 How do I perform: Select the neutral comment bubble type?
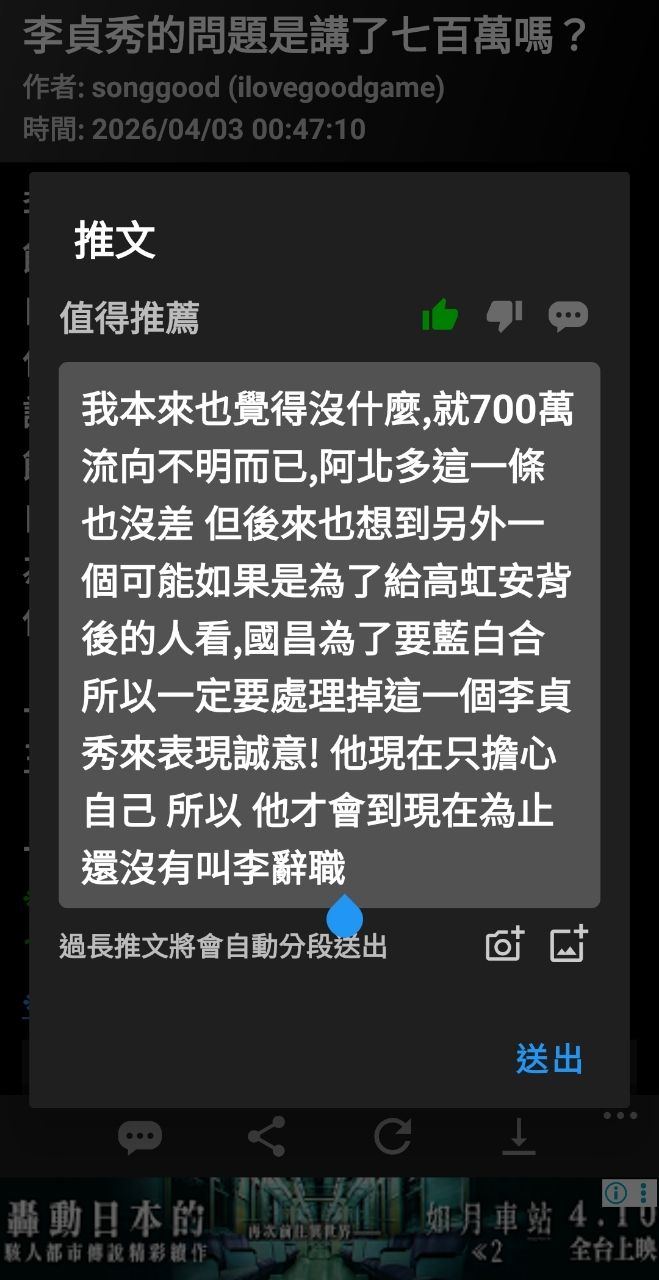pos(568,316)
